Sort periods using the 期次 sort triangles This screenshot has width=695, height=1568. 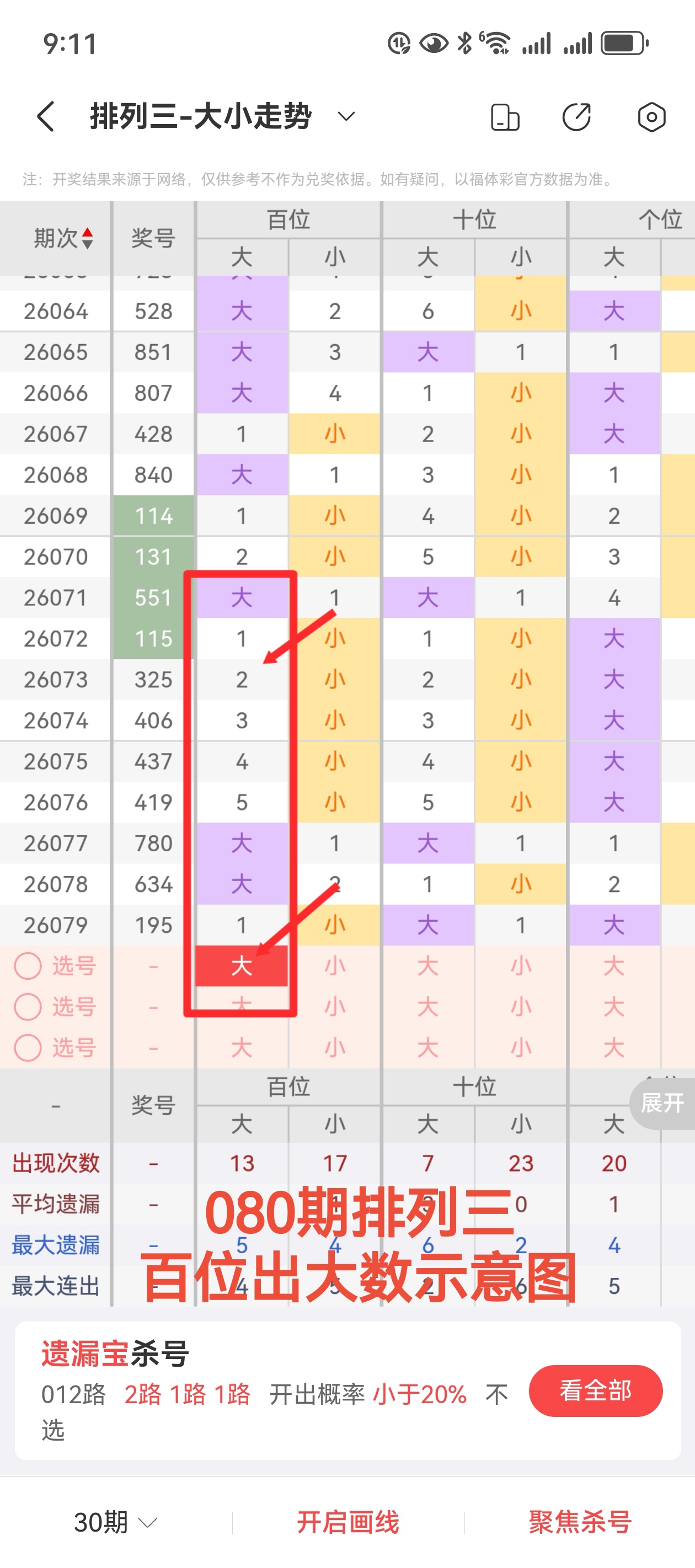point(87,238)
